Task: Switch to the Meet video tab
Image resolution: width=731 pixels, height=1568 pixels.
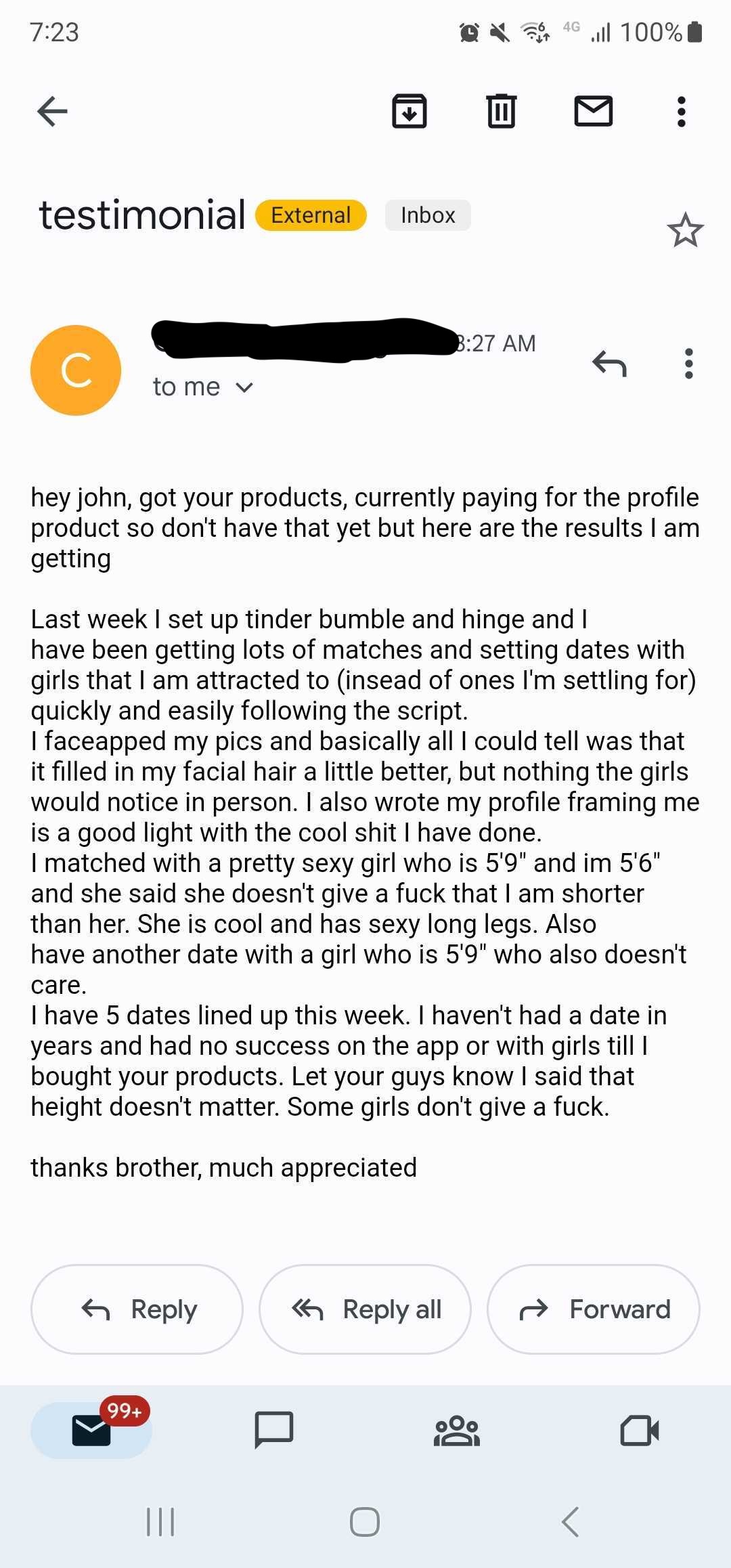Action: click(x=640, y=1430)
